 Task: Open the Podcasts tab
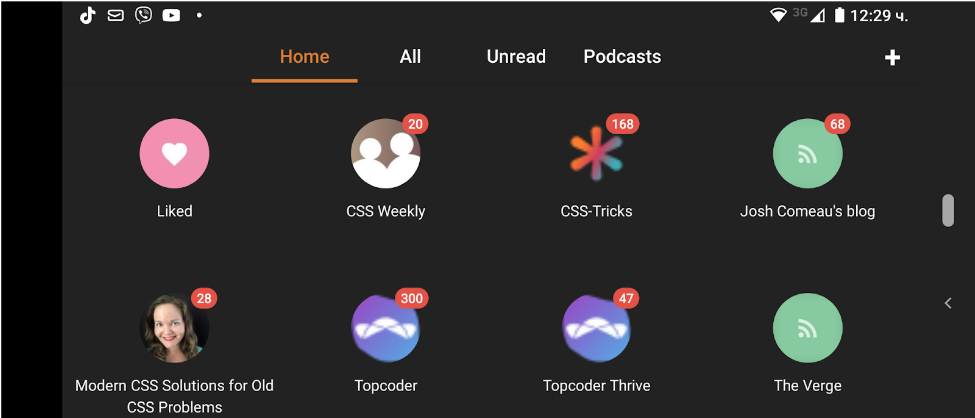(x=622, y=57)
